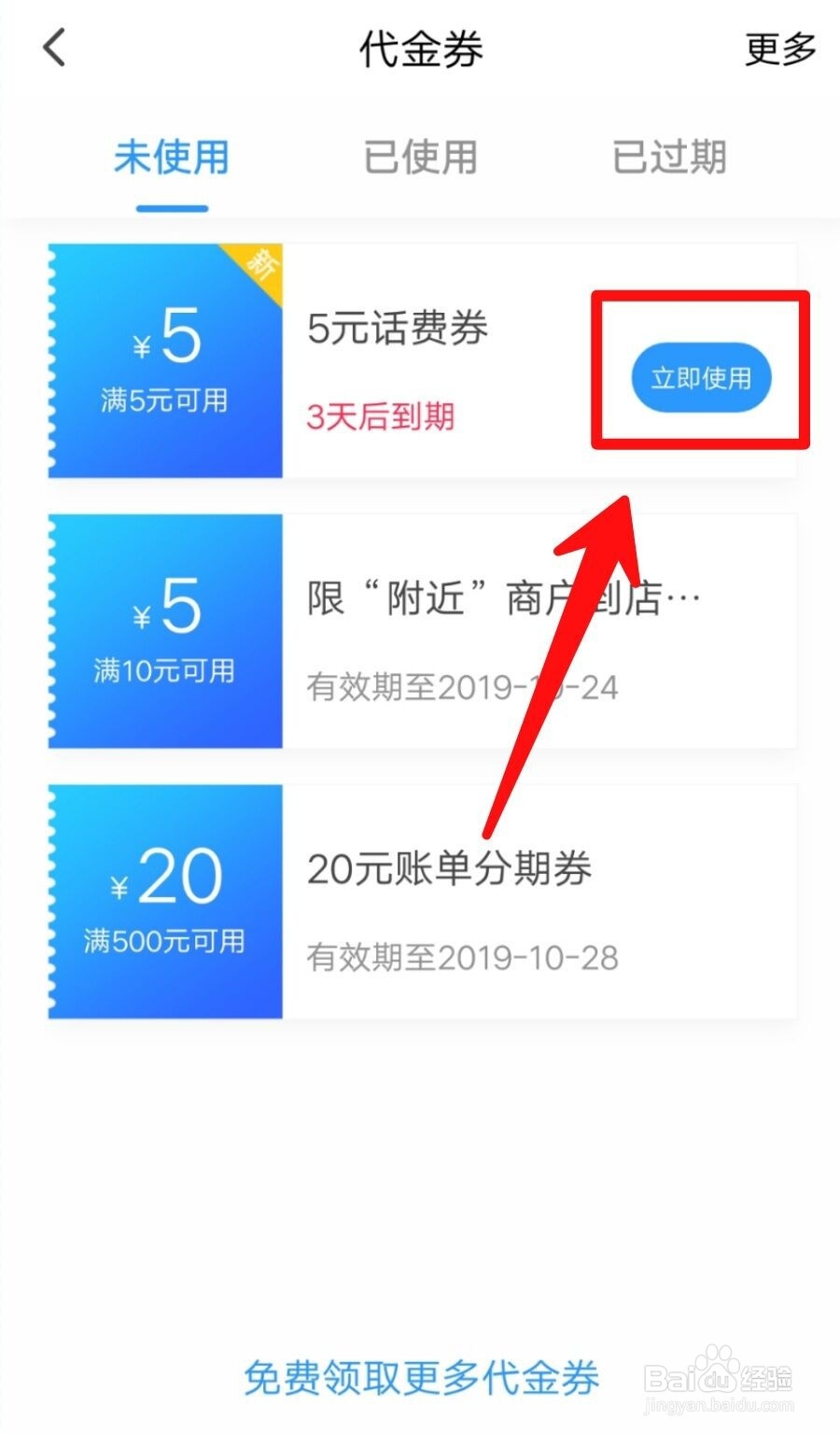This screenshot has width=840, height=1434.
Task: Tap the red expiry notice 3天后到期
Action: coord(380,417)
